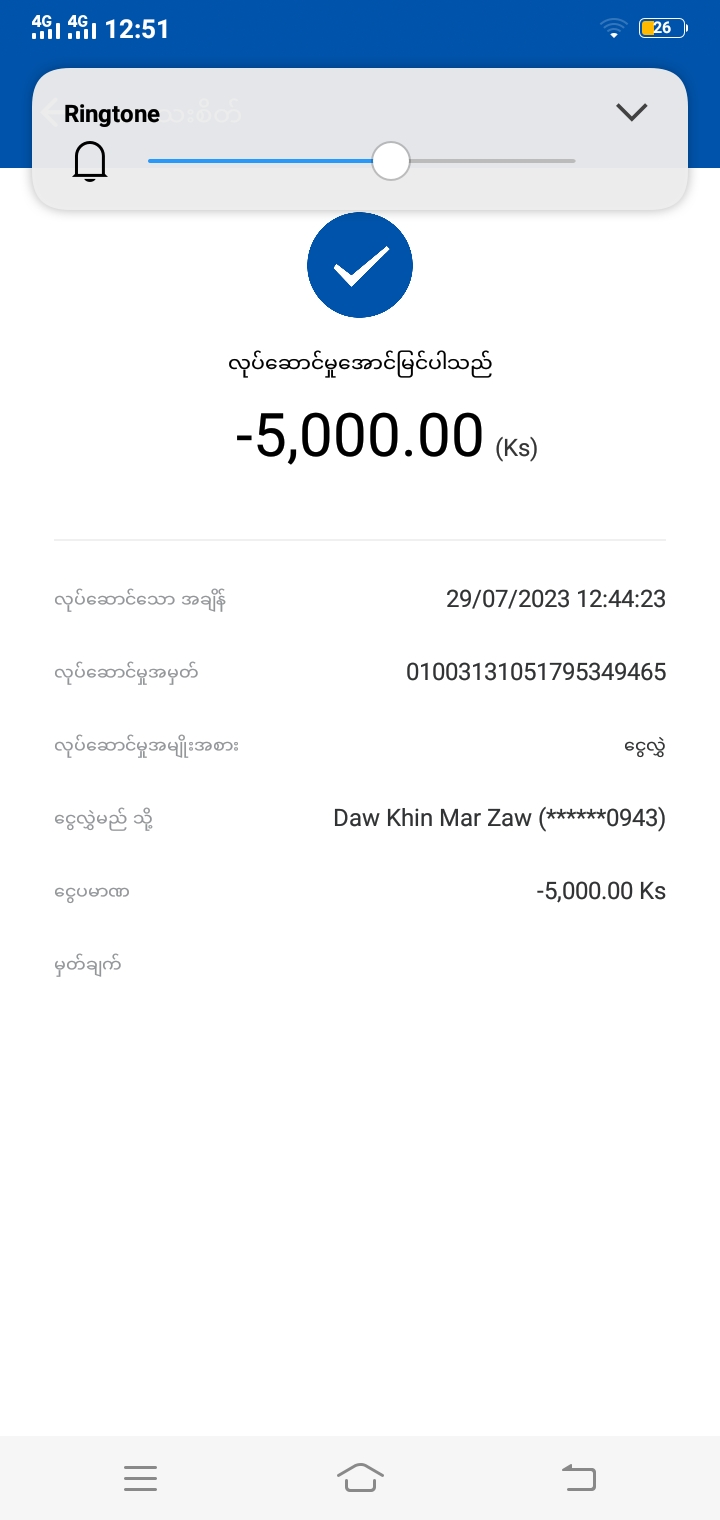Tap the Ringtone volume slider handle

391,161
